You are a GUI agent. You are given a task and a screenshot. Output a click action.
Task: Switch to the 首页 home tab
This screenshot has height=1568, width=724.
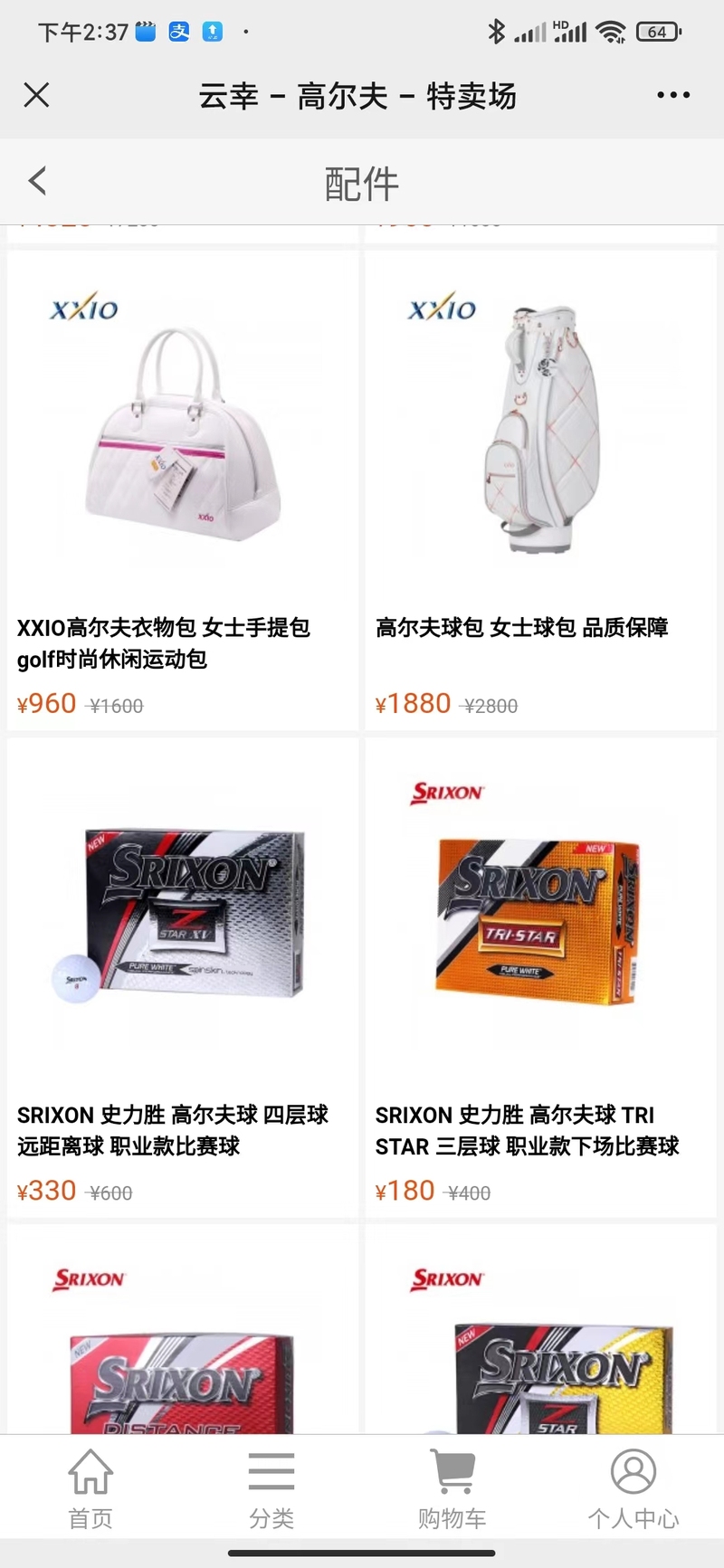[90, 1487]
